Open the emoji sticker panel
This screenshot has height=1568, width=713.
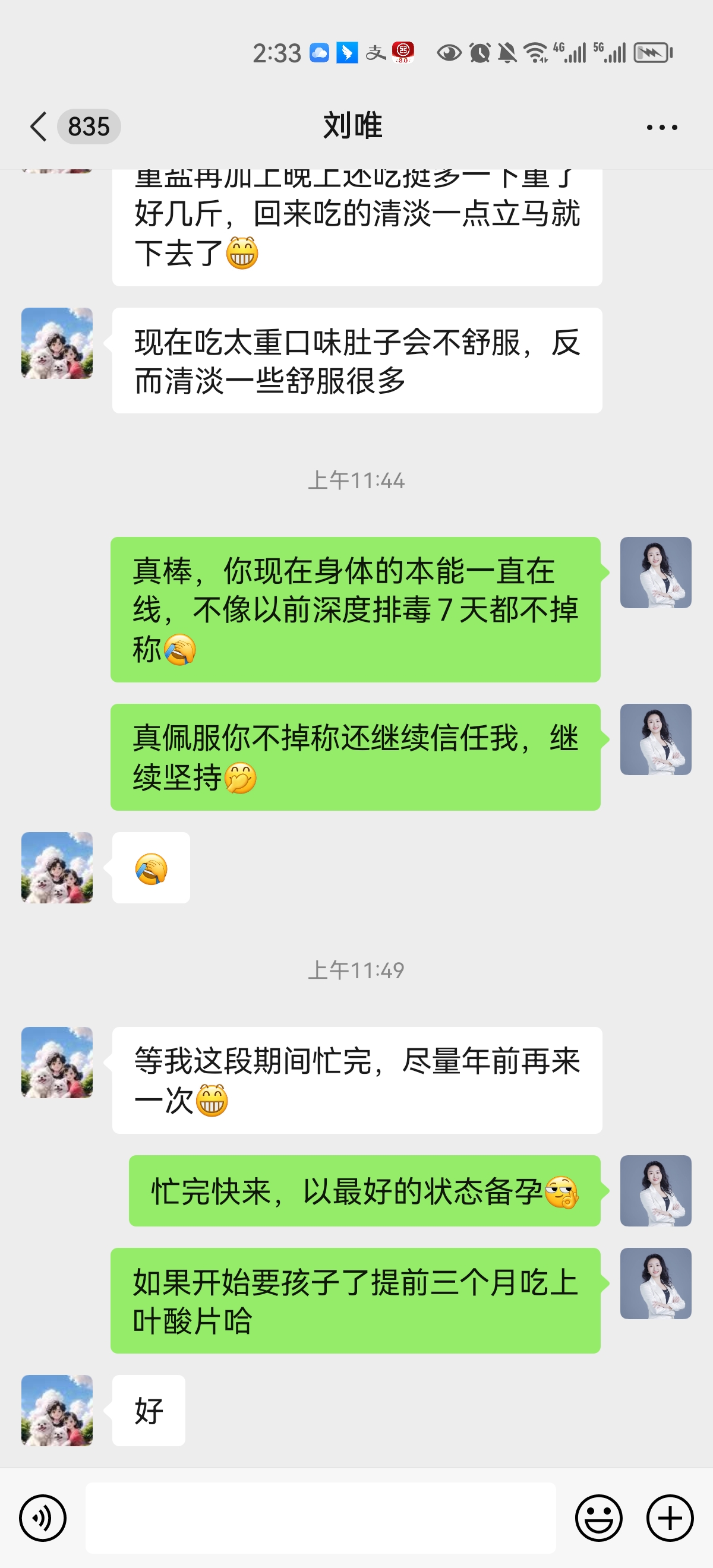(x=598, y=1518)
